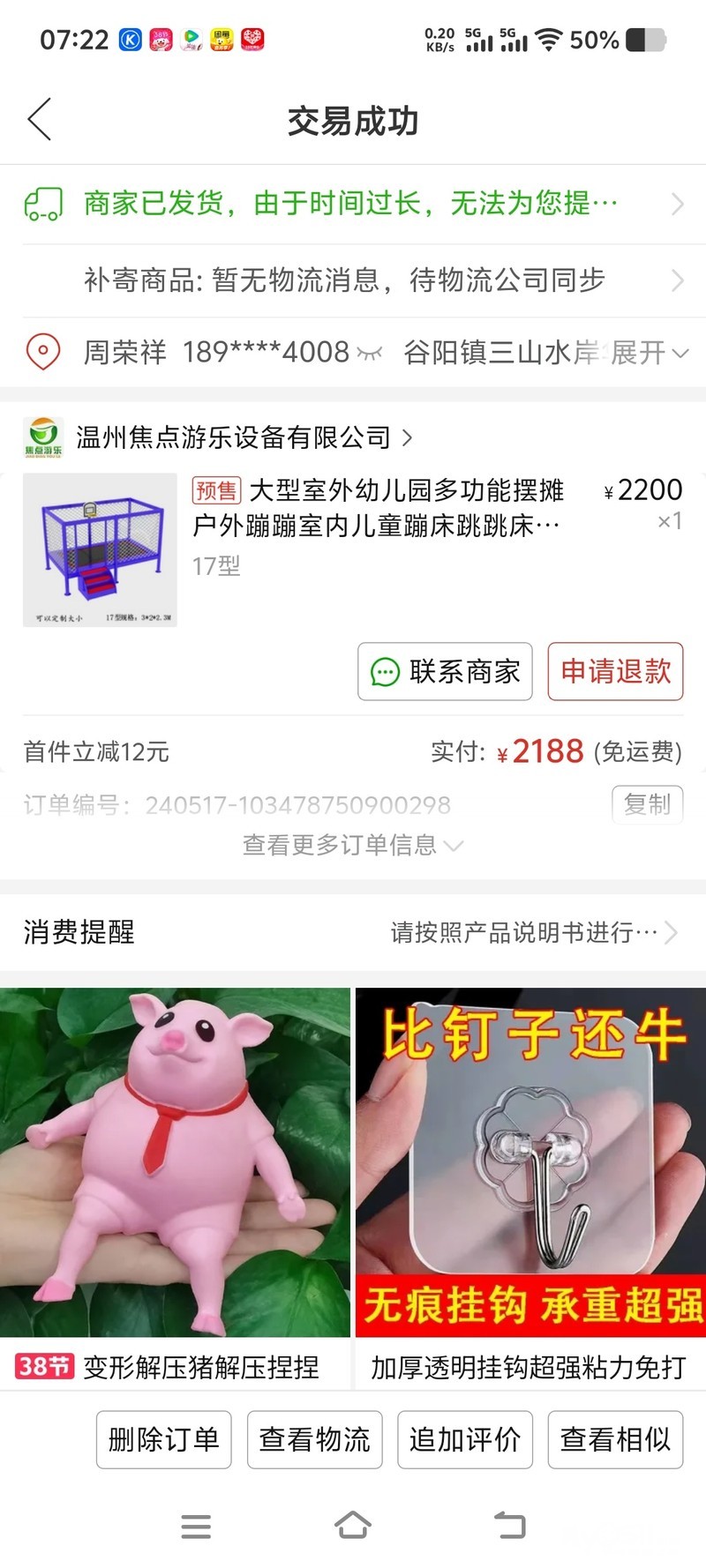Tap 追加评价 to add a follow-up review

[465, 1440]
